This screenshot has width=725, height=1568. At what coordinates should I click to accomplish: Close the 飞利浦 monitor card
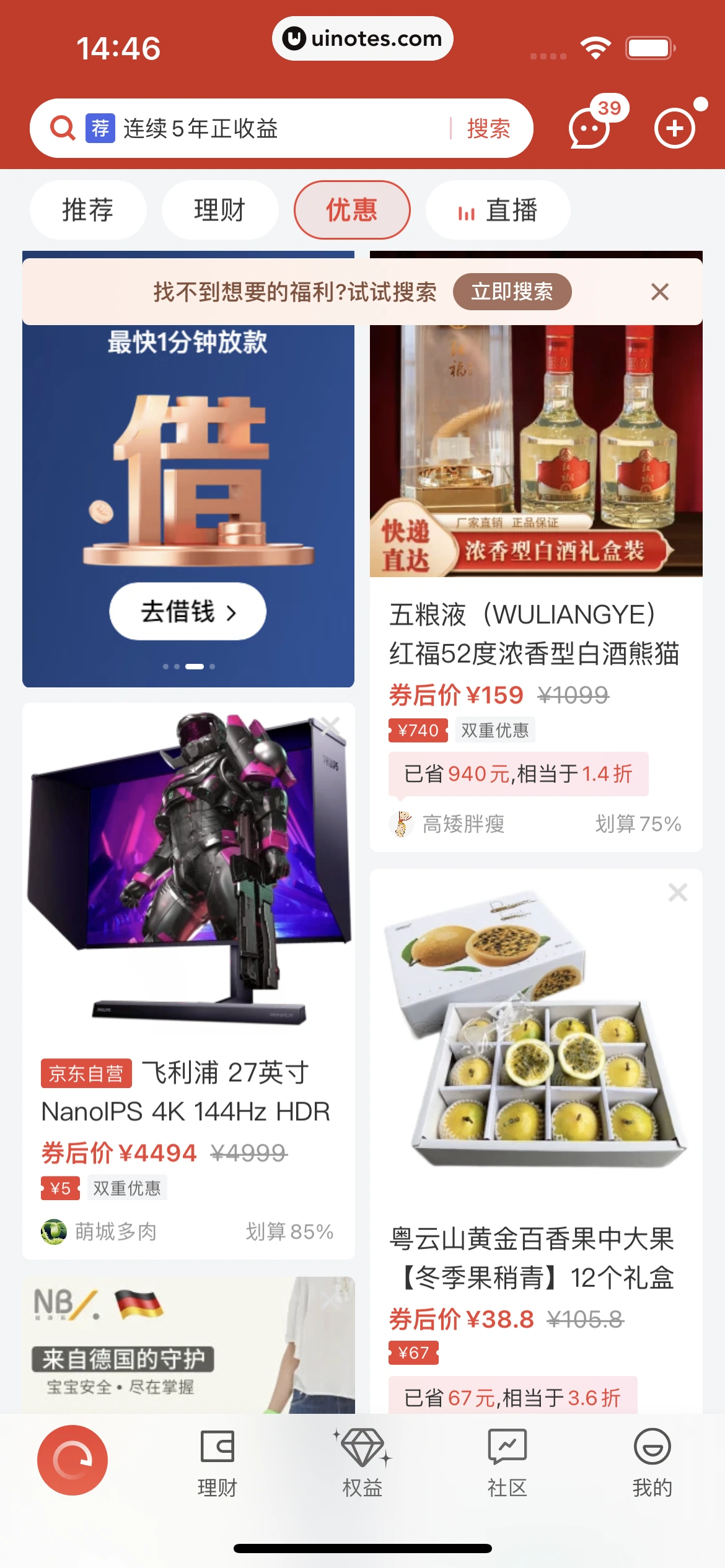[x=331, y=725]
